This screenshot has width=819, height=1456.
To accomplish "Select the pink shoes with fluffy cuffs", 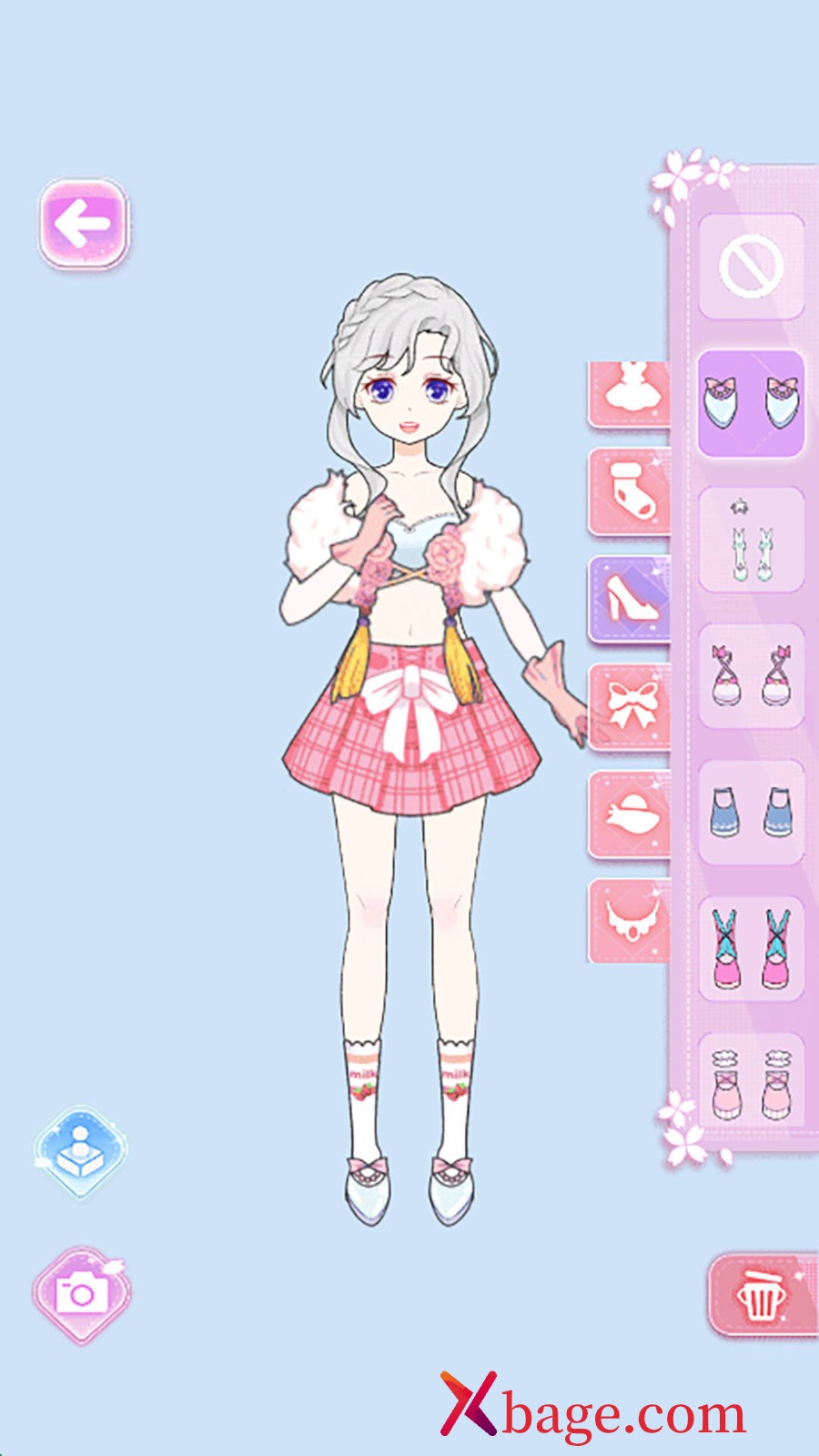I will (752, 1083).
